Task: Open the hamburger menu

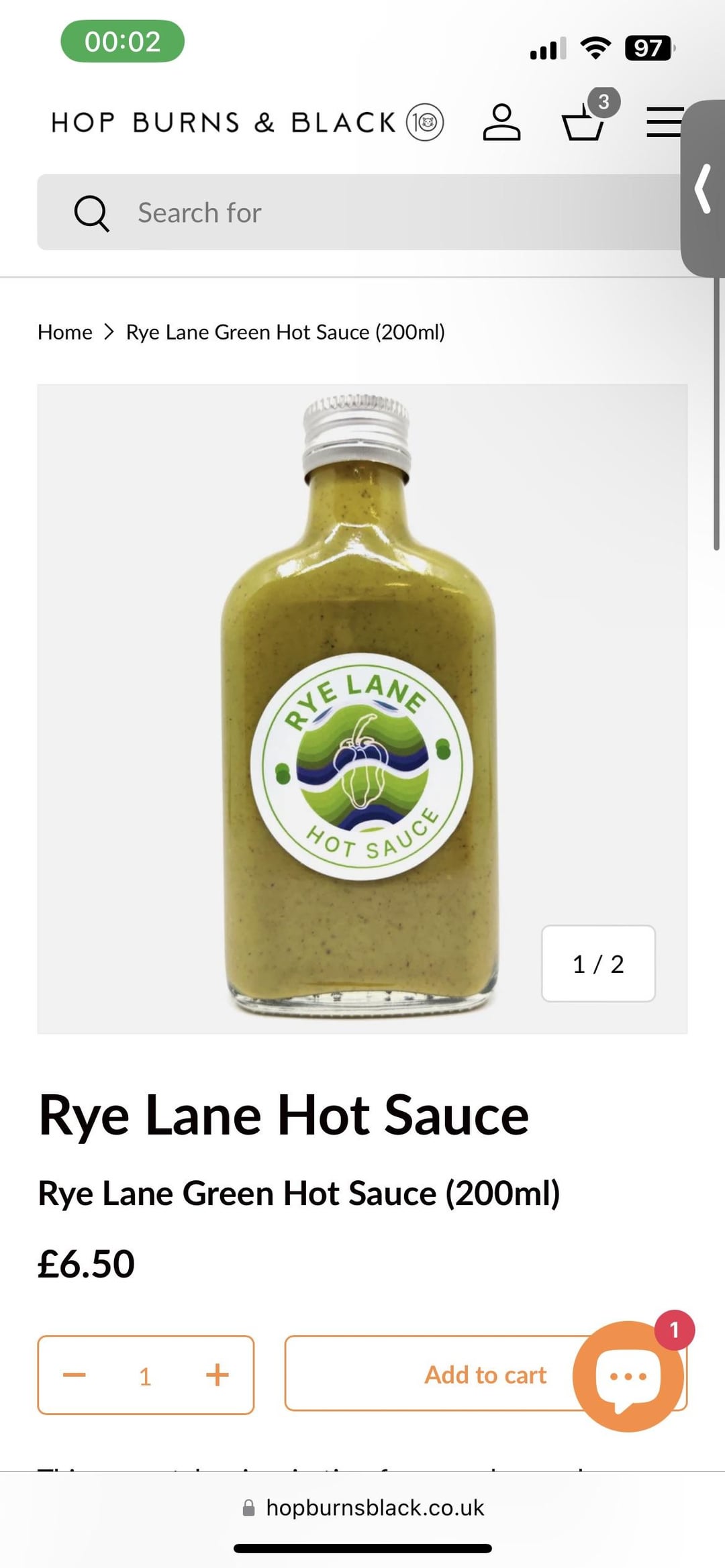Action: coord(663,122)
